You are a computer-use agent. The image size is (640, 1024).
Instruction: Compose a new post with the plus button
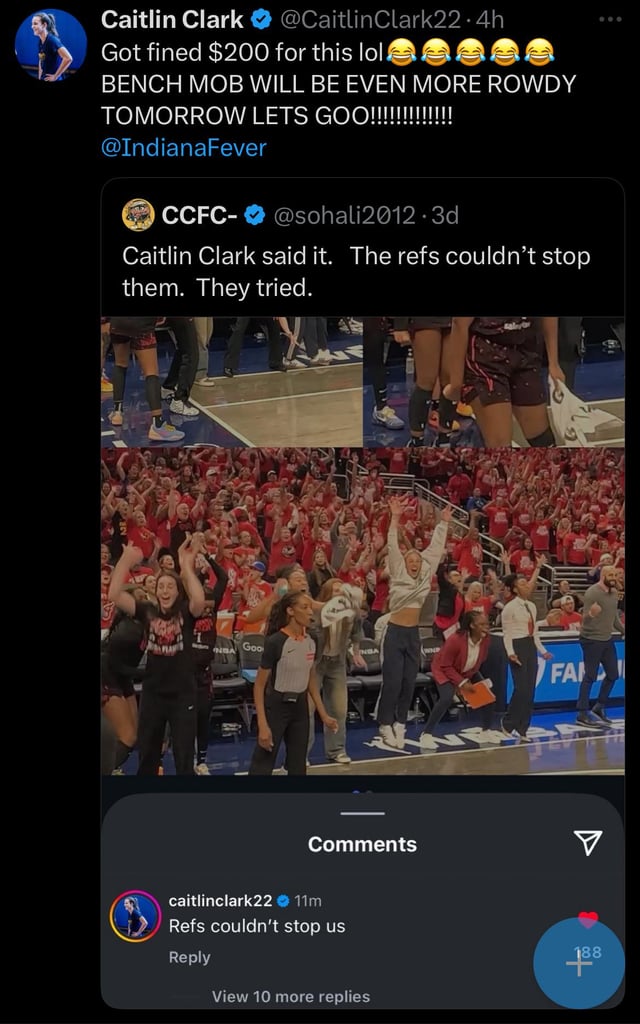[x=579, y=963]
